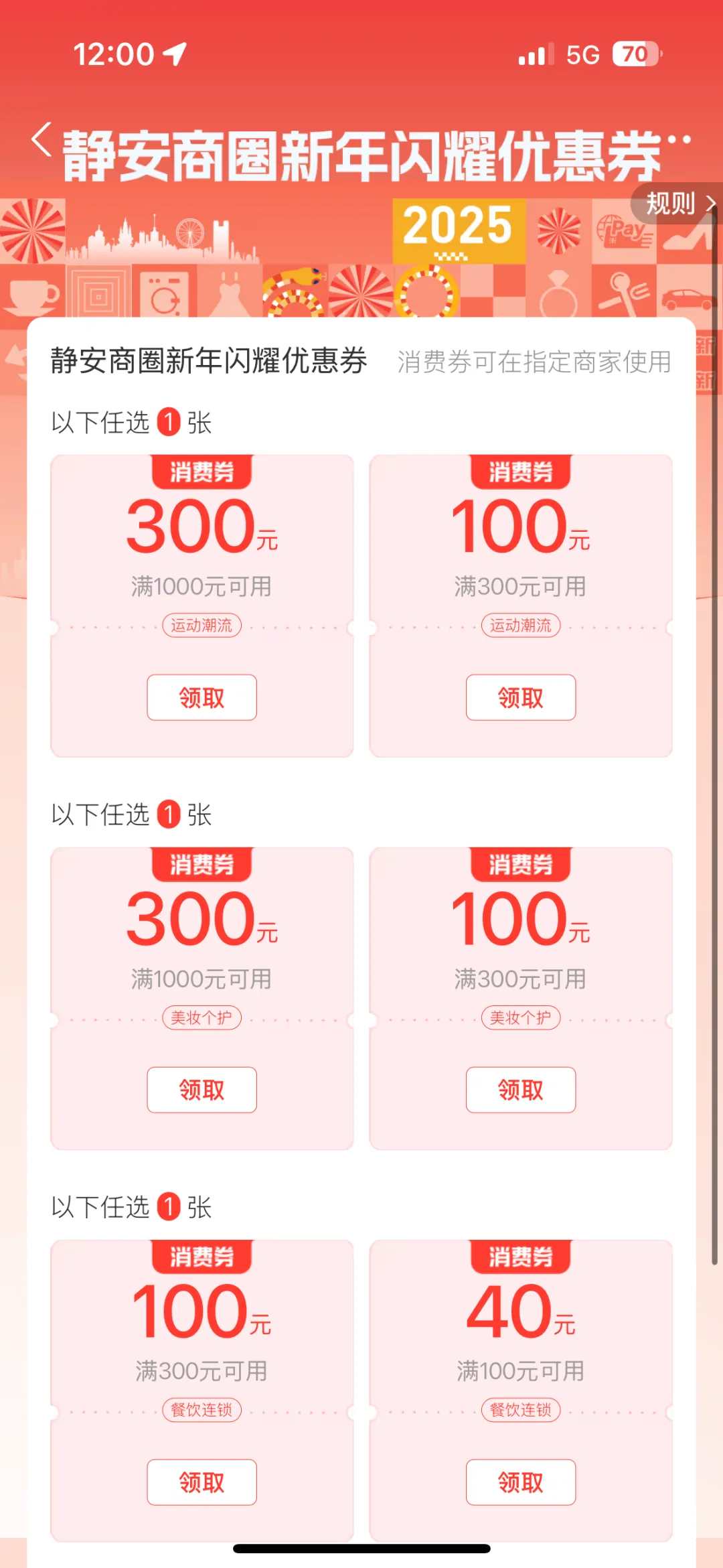Open the 规则 rules page
723x1568 pixels.
pyautogui.click(x=677, y=203)
